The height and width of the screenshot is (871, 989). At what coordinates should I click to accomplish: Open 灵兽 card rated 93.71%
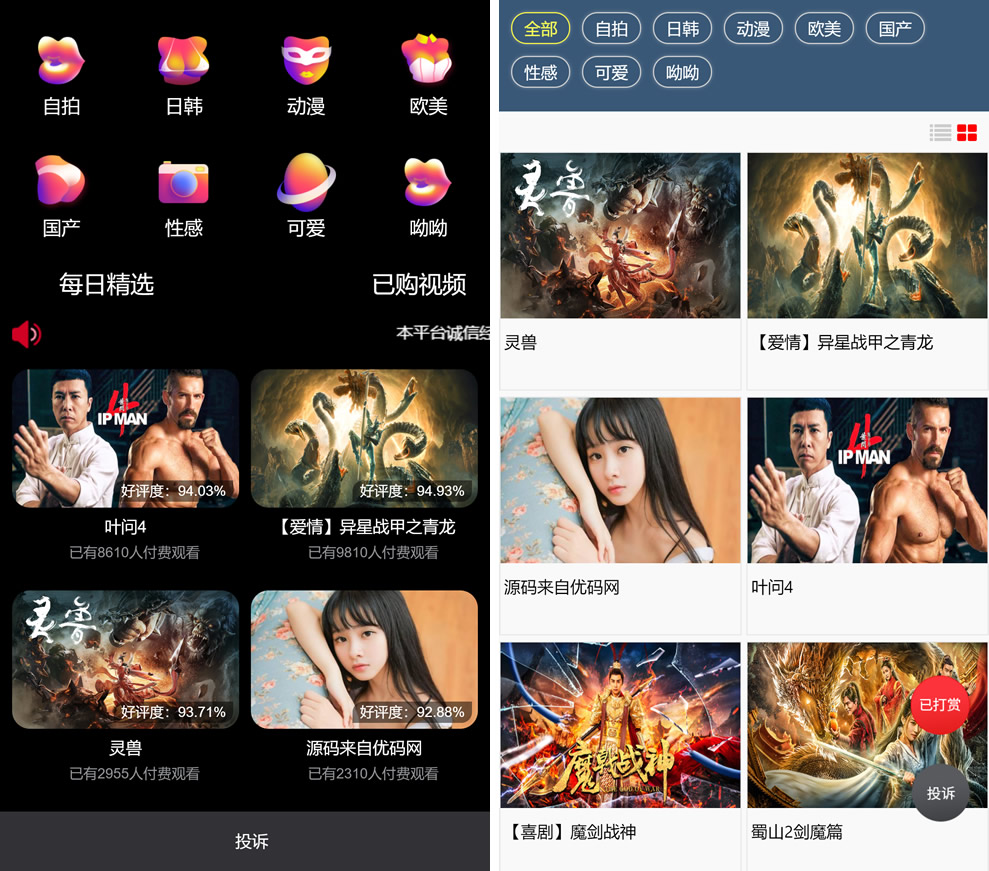pos(125,660)
